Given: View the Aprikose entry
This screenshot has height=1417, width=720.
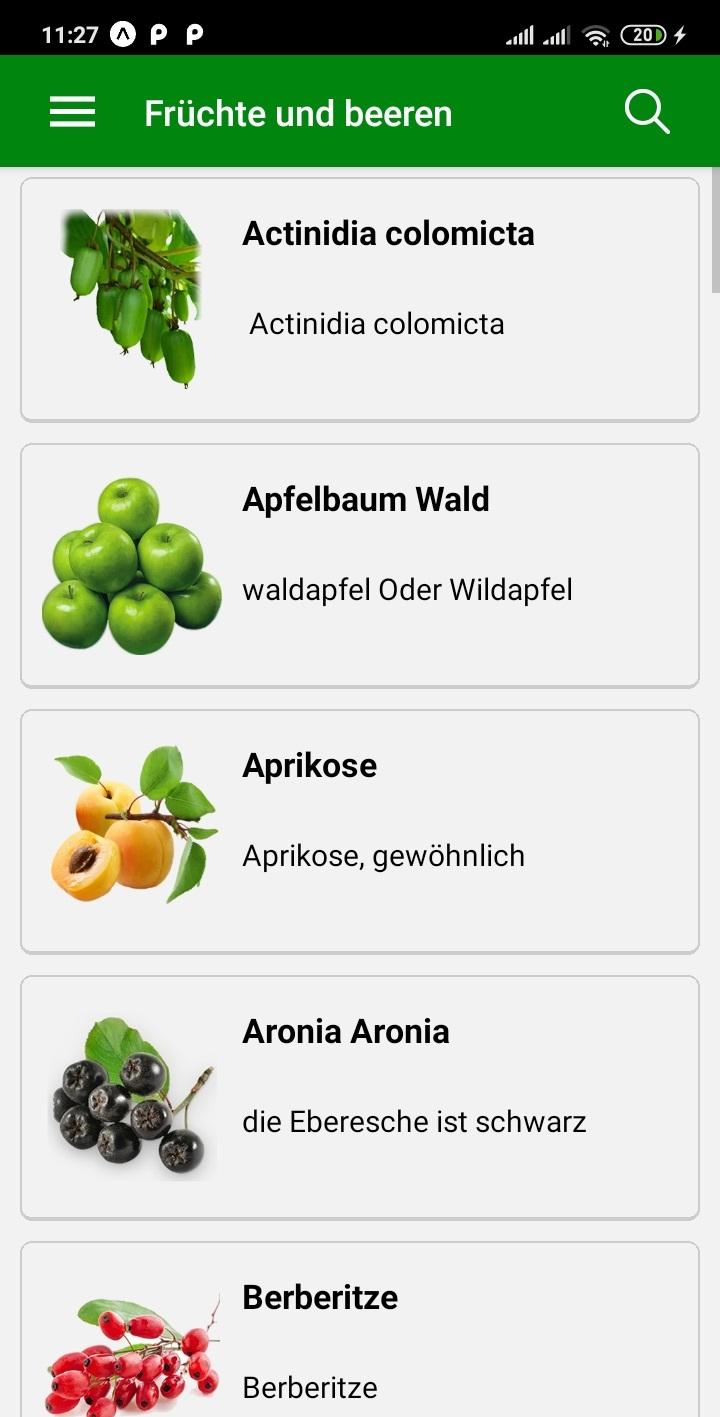Looking at the screenshot, I should [360, 831].
